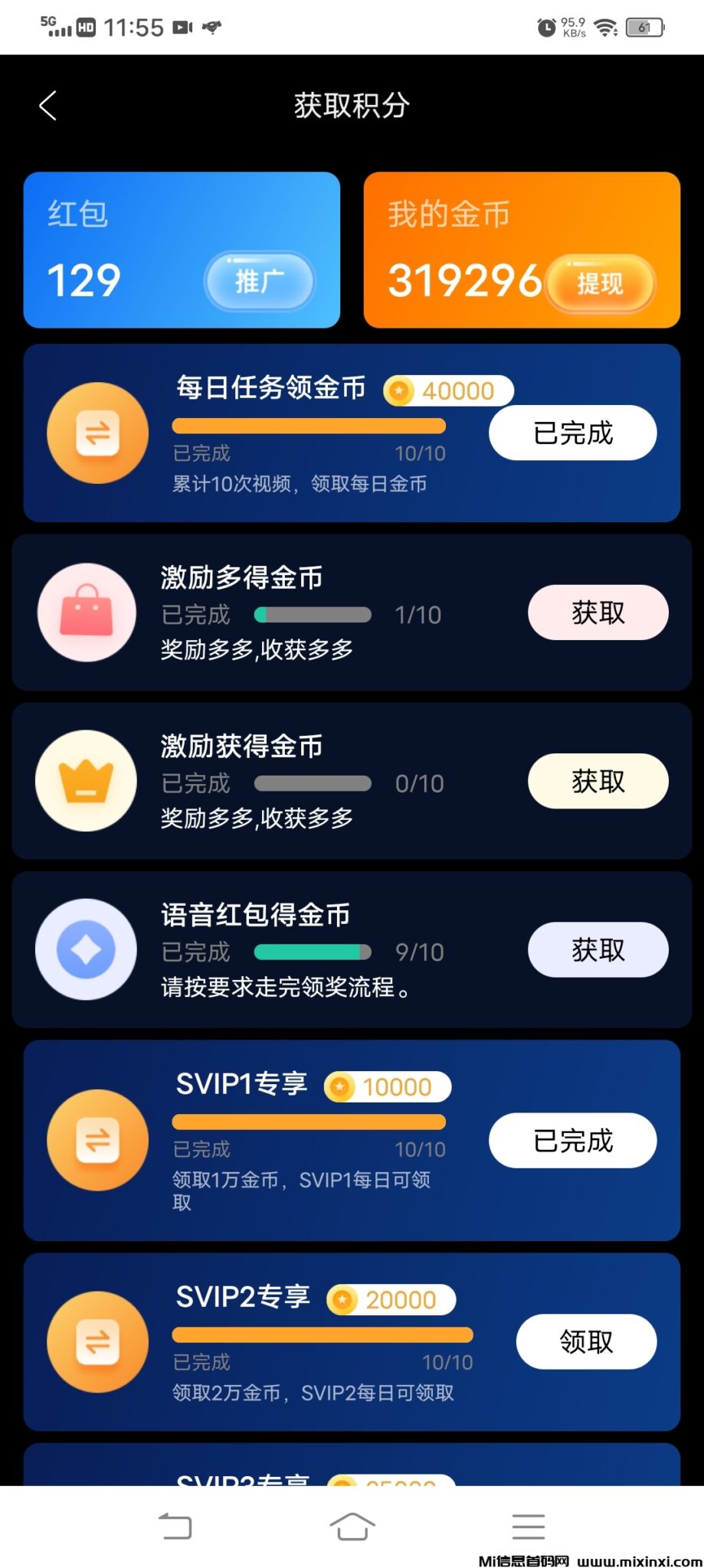Open recent apps from the navigation bar
This screenshot has width=704, height=1568.
(528, 1526)
